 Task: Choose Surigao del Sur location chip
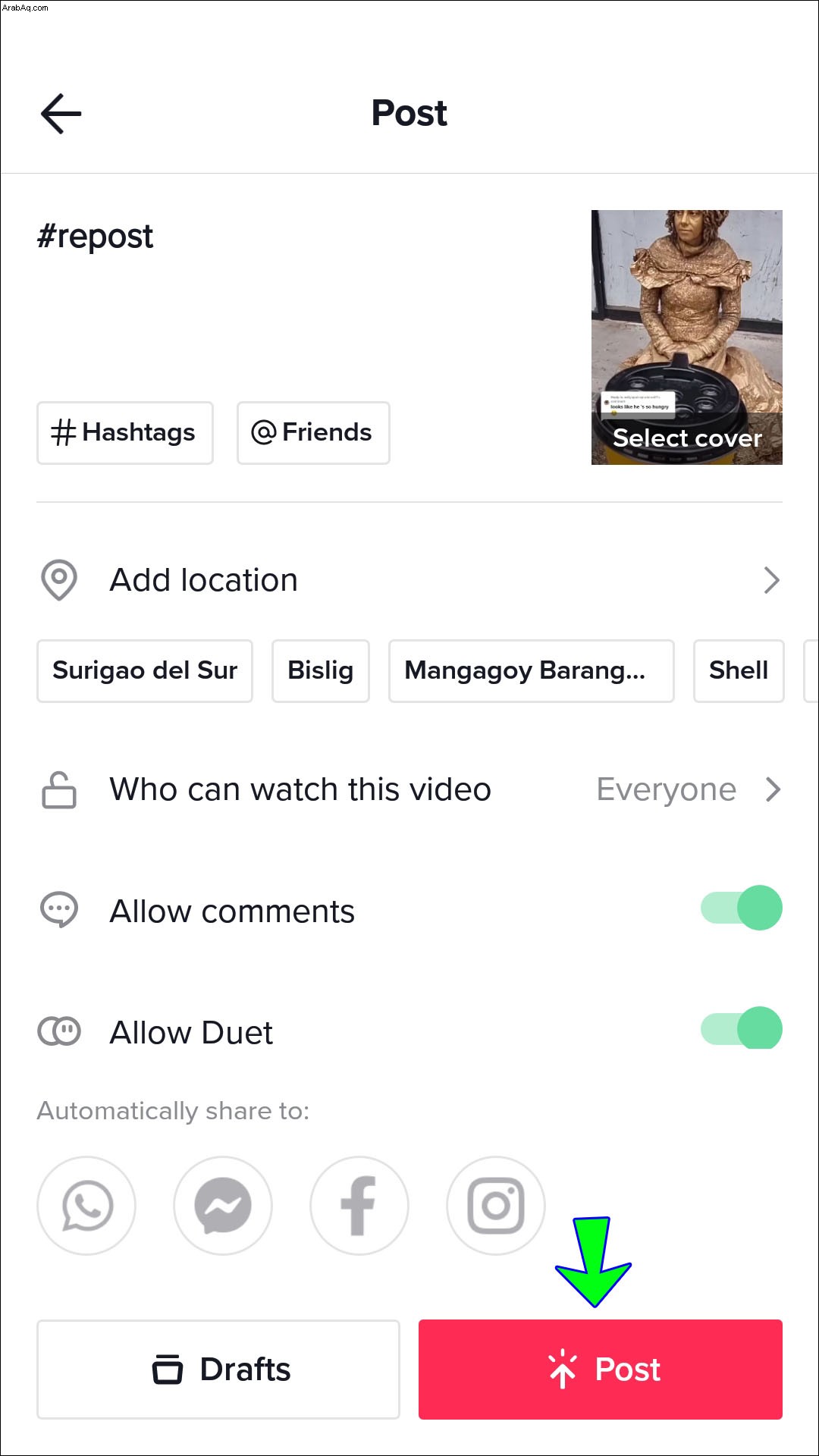[x=145, y=671]
